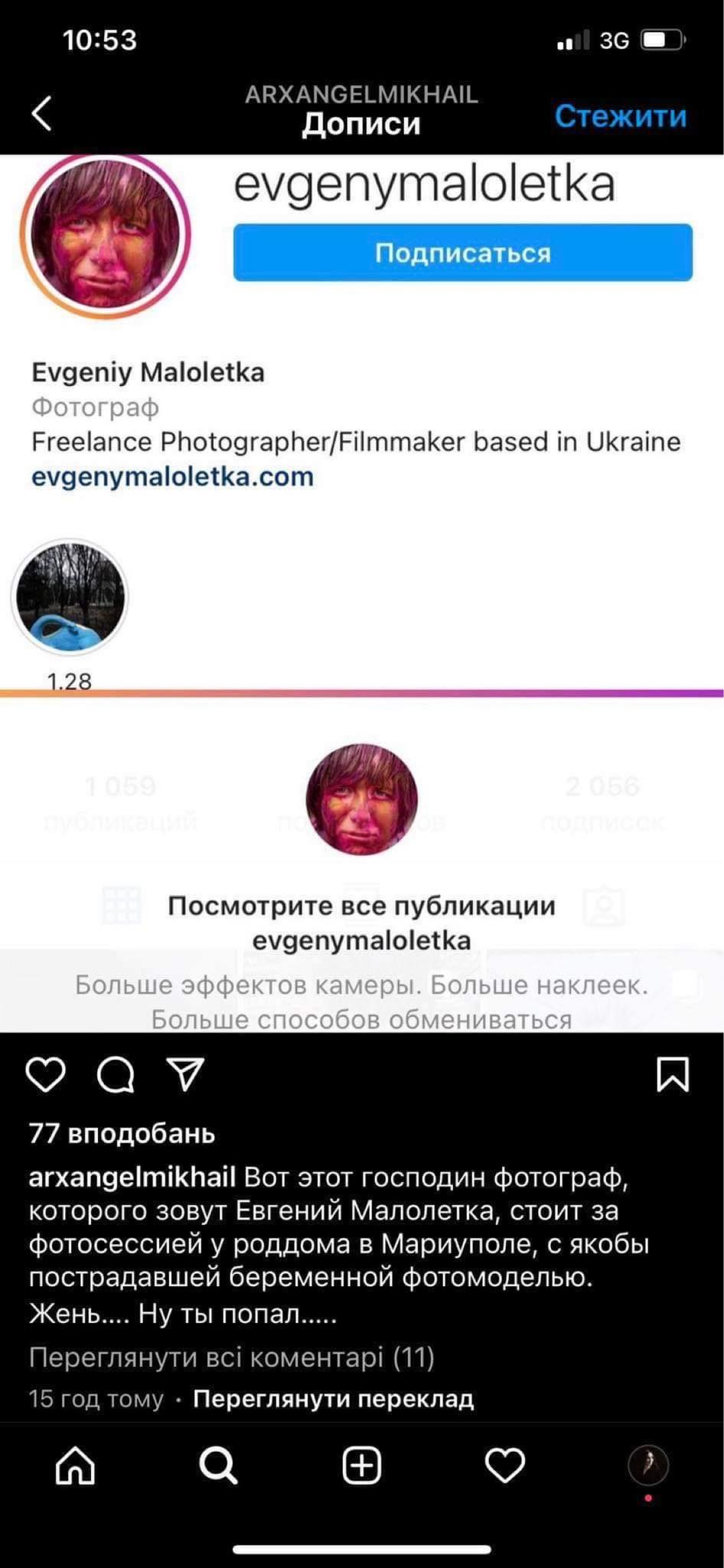This screenshot has height=1568, width=724.
Task: Switch to the Home tab
Action: click(x=75, y=1465)
